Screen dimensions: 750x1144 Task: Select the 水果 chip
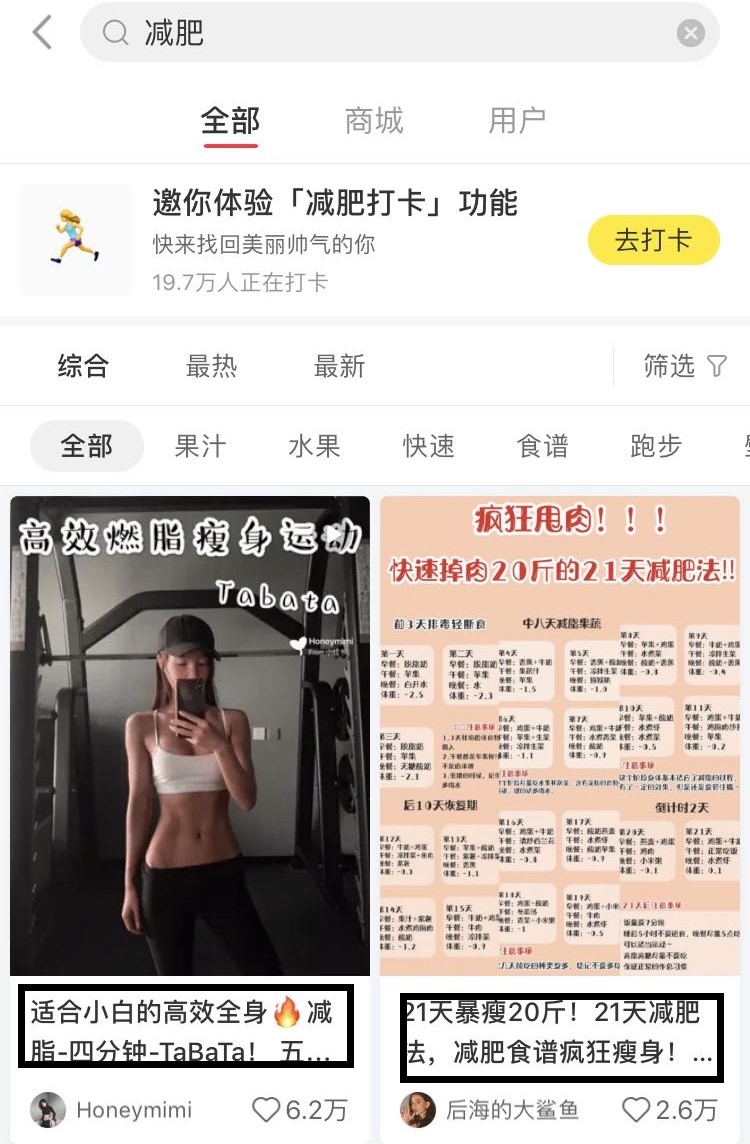[314, 446]
